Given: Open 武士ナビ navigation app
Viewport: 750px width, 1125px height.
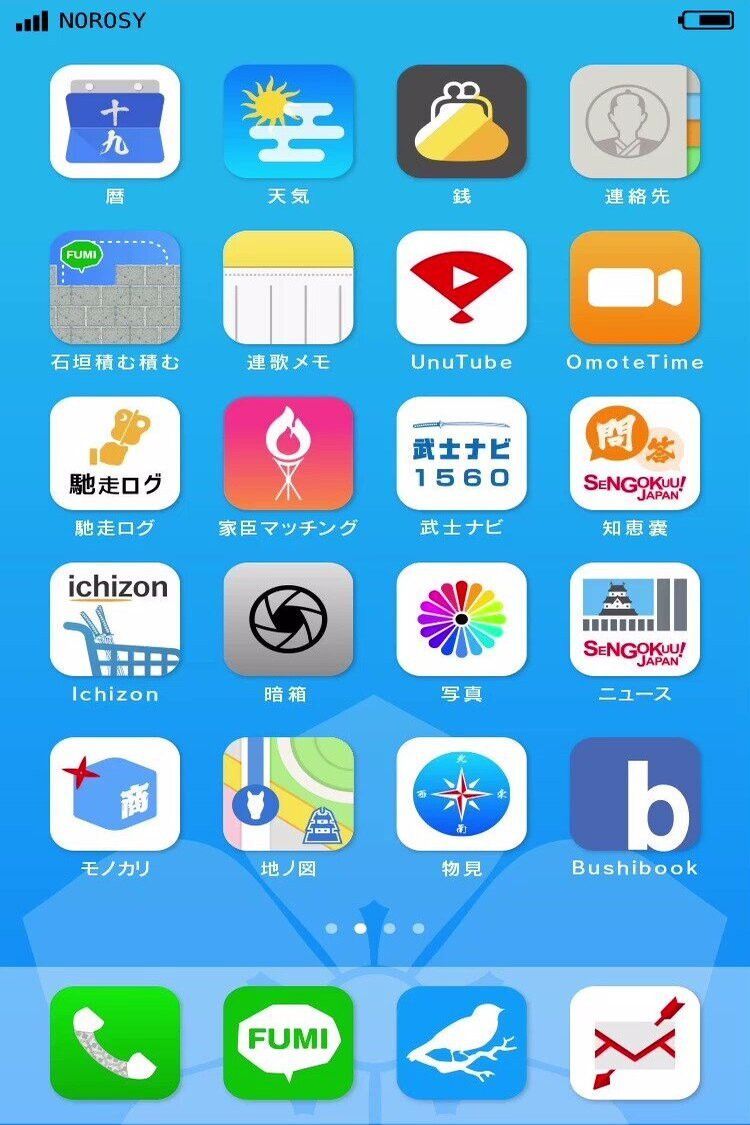Looking at the screenshot, I should click(x=461, y=454).
